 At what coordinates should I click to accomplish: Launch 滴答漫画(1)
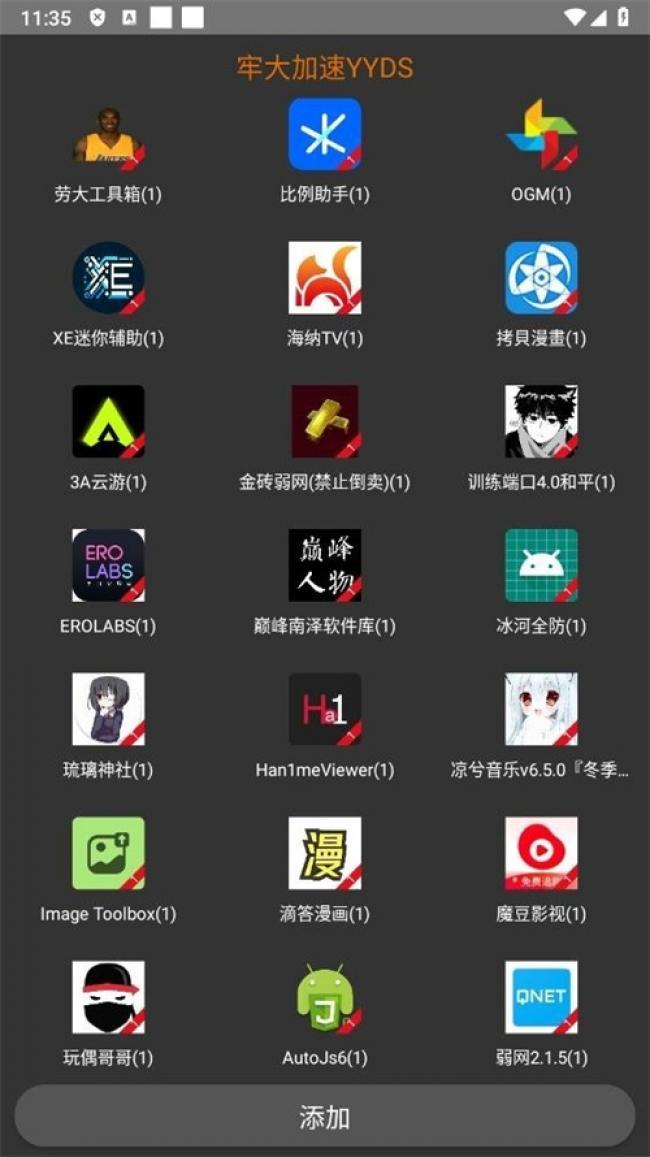click(325, 854)
